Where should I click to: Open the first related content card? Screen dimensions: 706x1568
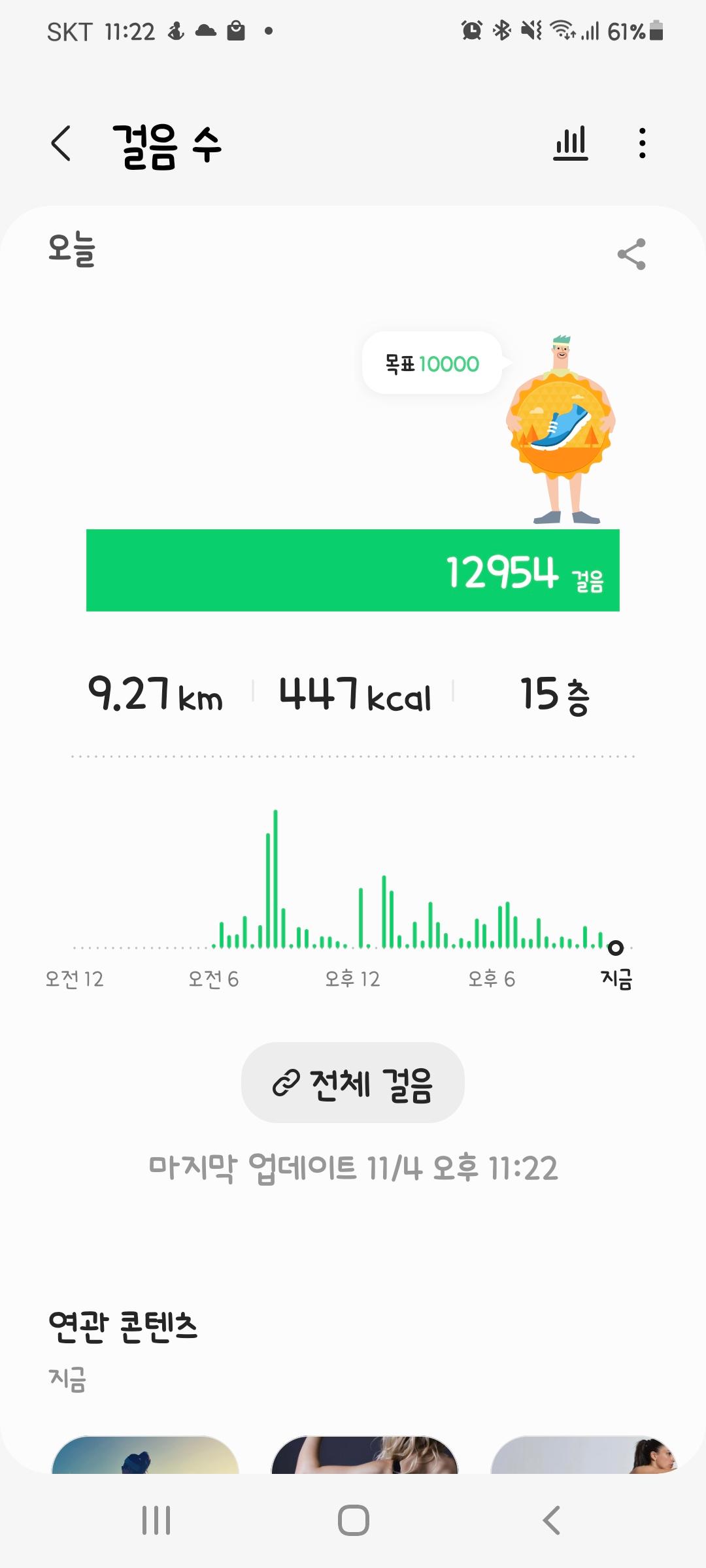click(145, 1454)
